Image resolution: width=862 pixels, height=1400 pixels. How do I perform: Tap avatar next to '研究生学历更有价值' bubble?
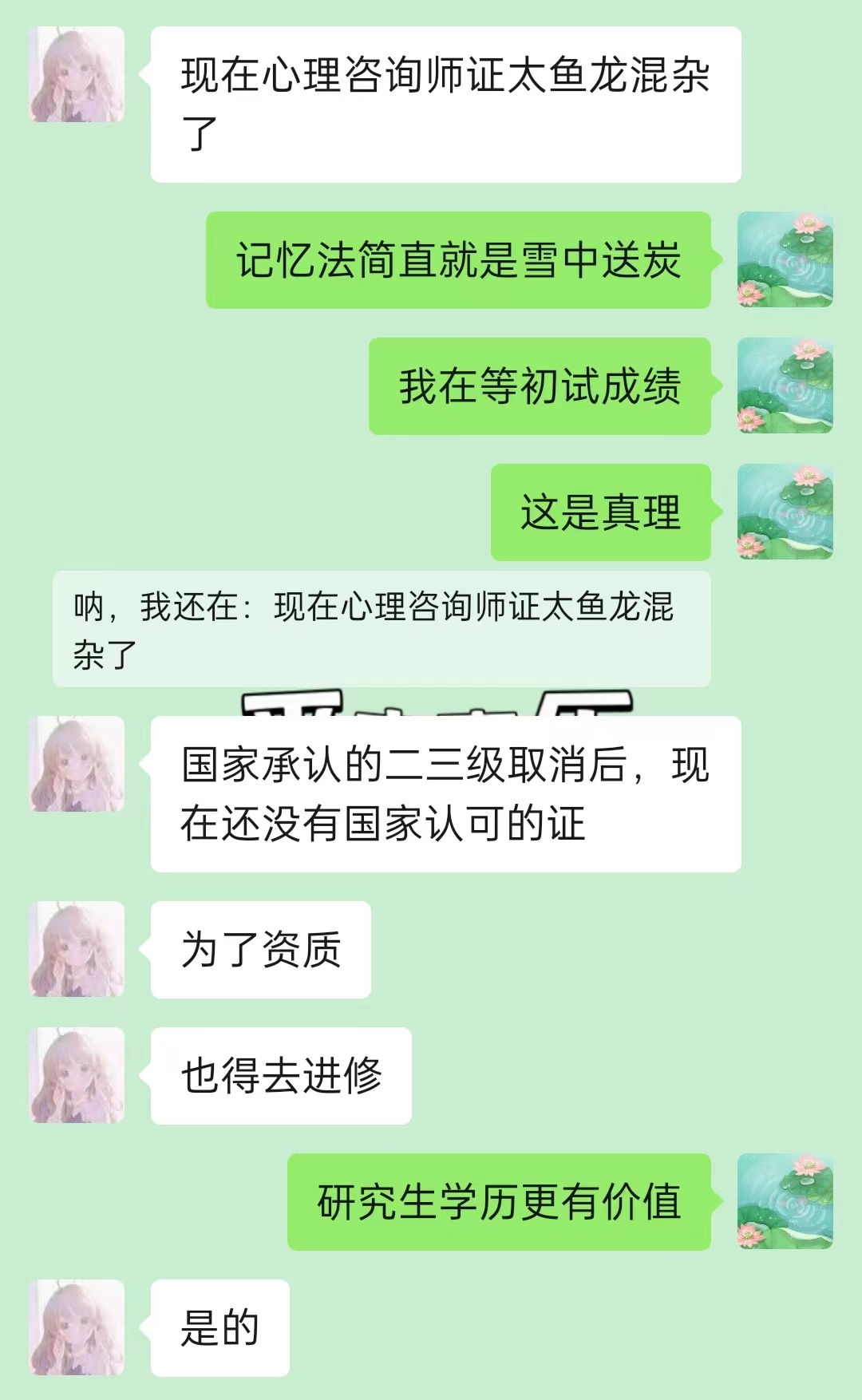pos(785,1201)
